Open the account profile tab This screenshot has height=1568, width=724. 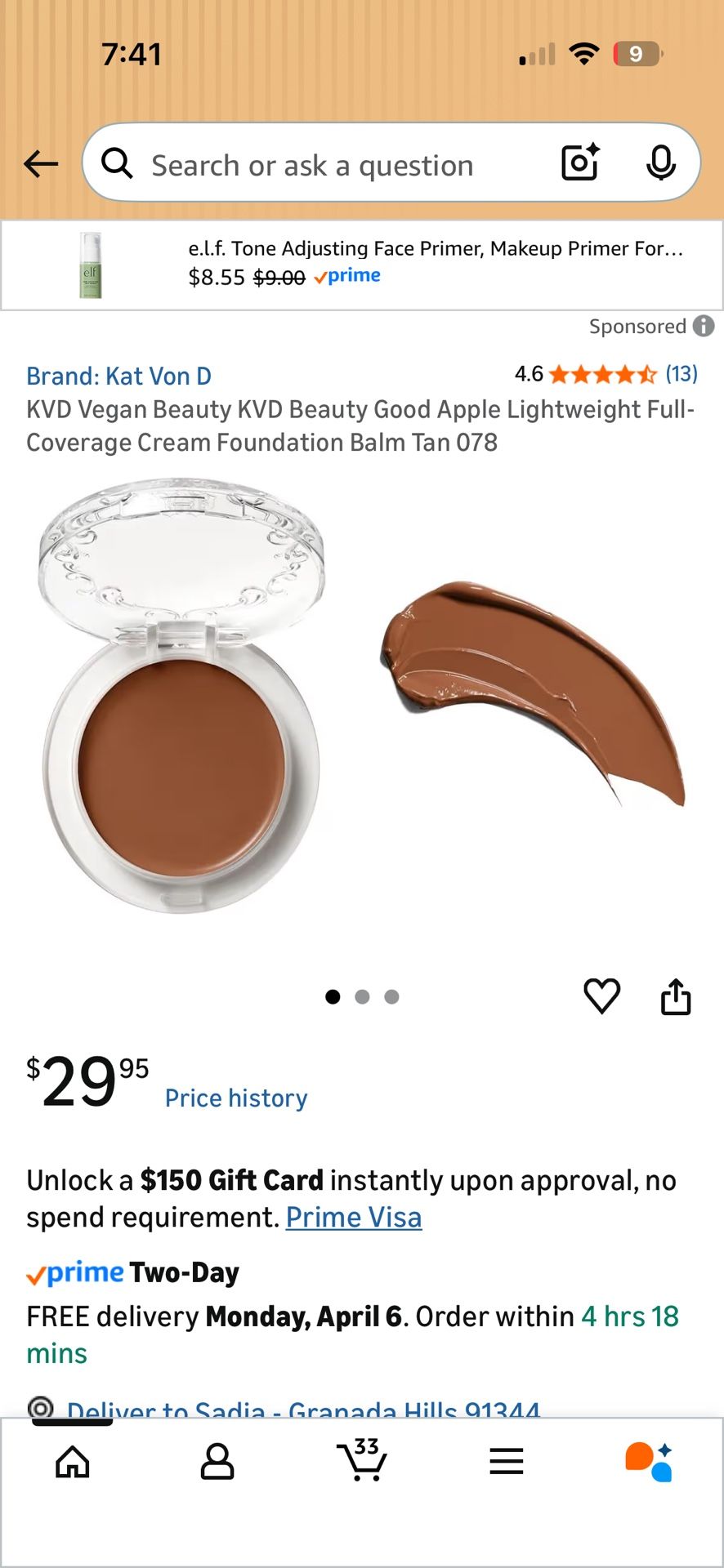tap(217, 1462)
